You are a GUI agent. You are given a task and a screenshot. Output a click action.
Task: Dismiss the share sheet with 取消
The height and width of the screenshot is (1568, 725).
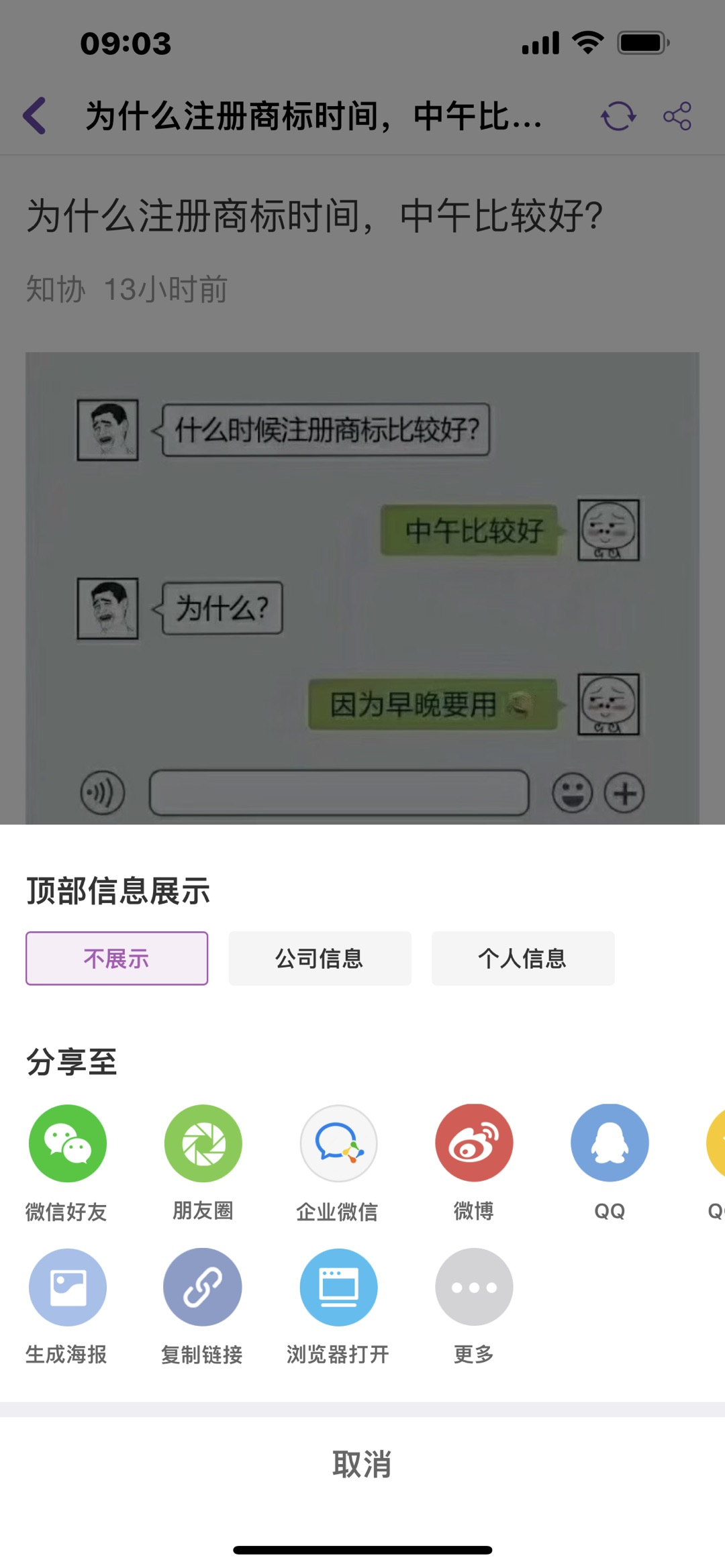(x=362, y=1464)
